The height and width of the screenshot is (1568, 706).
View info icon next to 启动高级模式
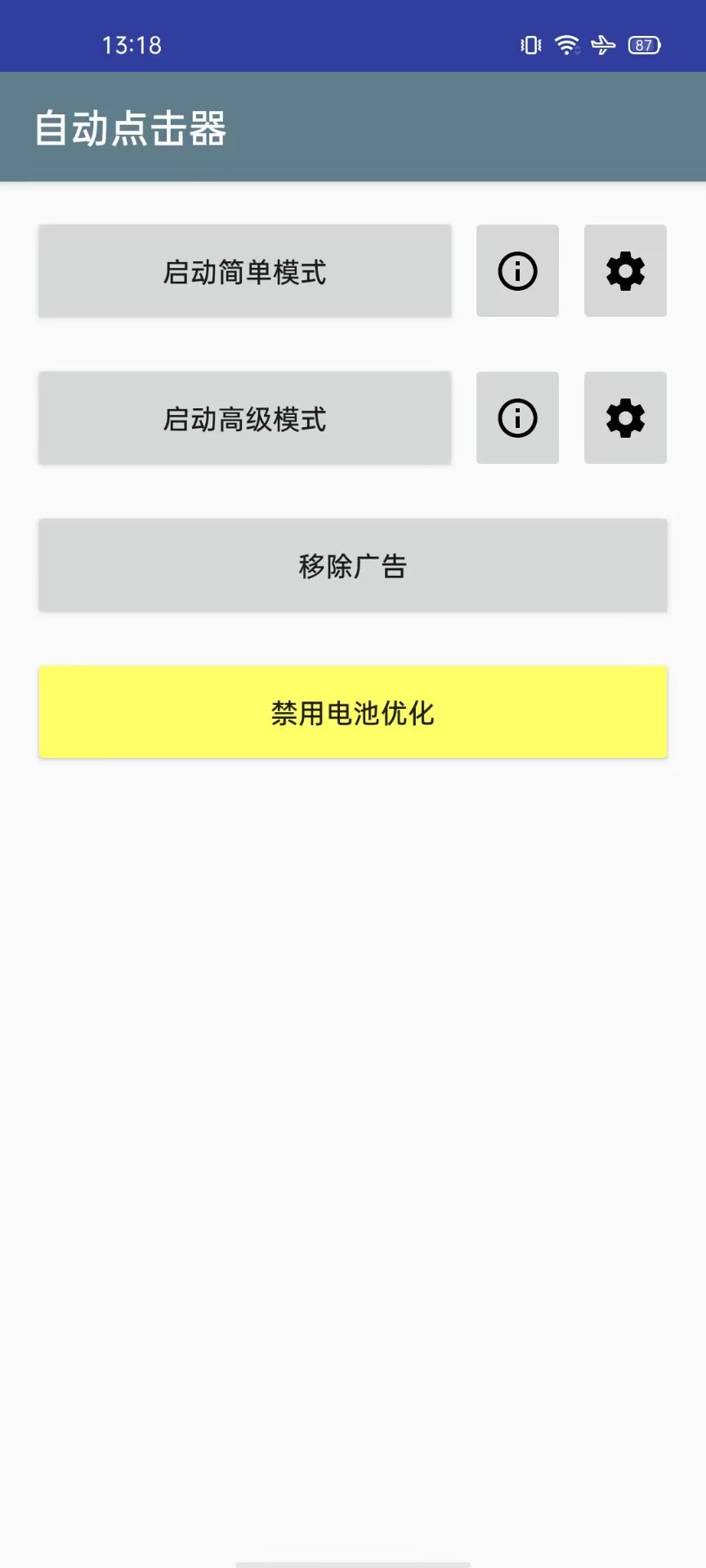click(x=518, y=418)
